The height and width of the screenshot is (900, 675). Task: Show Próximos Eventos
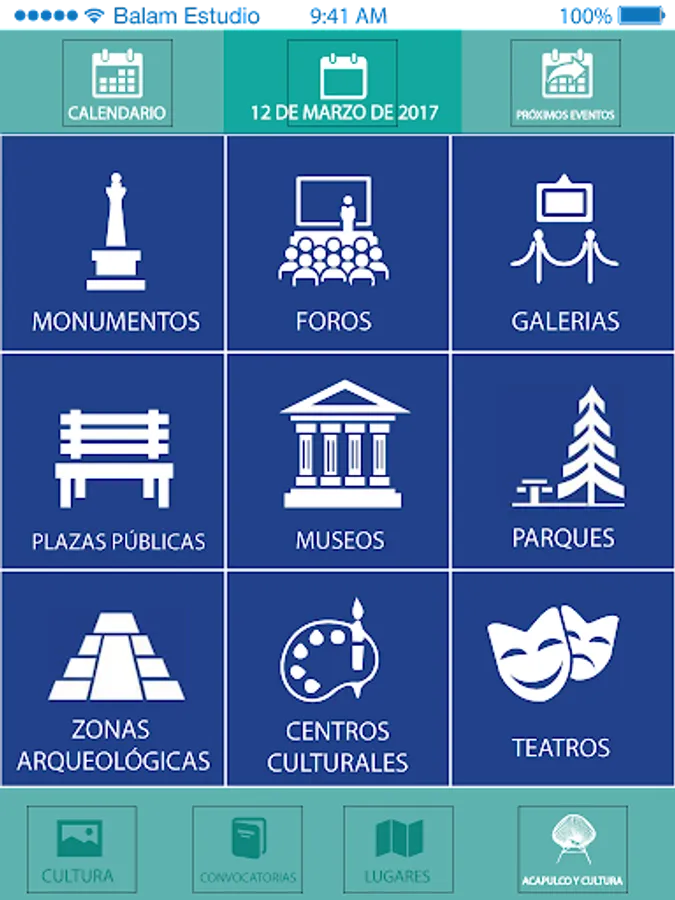tap(566, 83)
